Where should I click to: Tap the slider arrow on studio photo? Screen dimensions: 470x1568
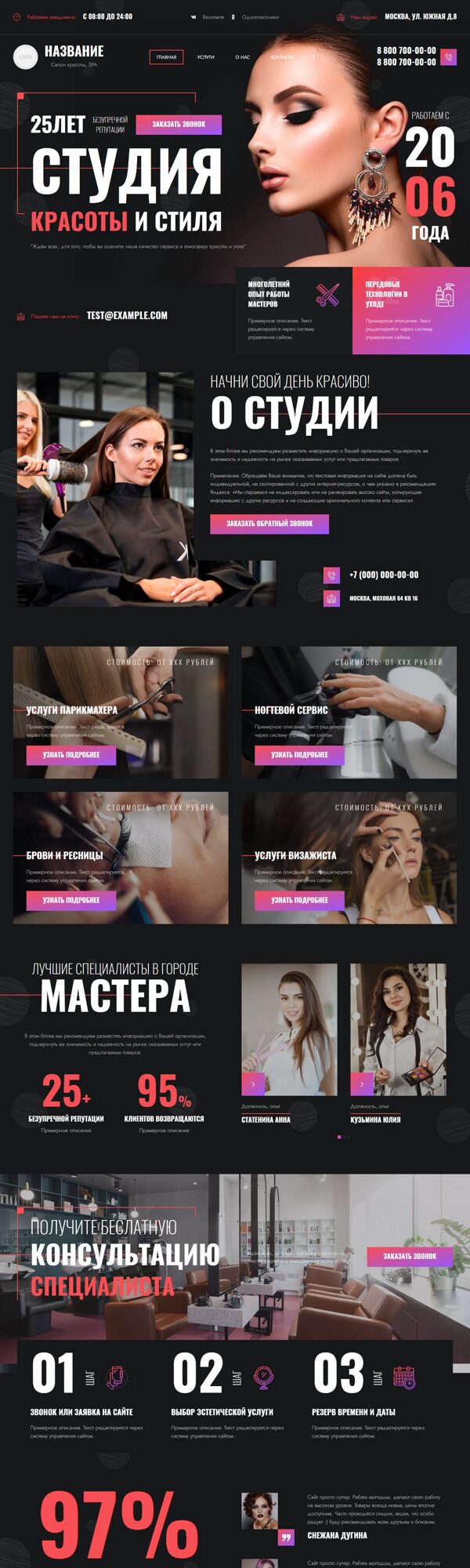pyautogui.click(x=183, y=550)
